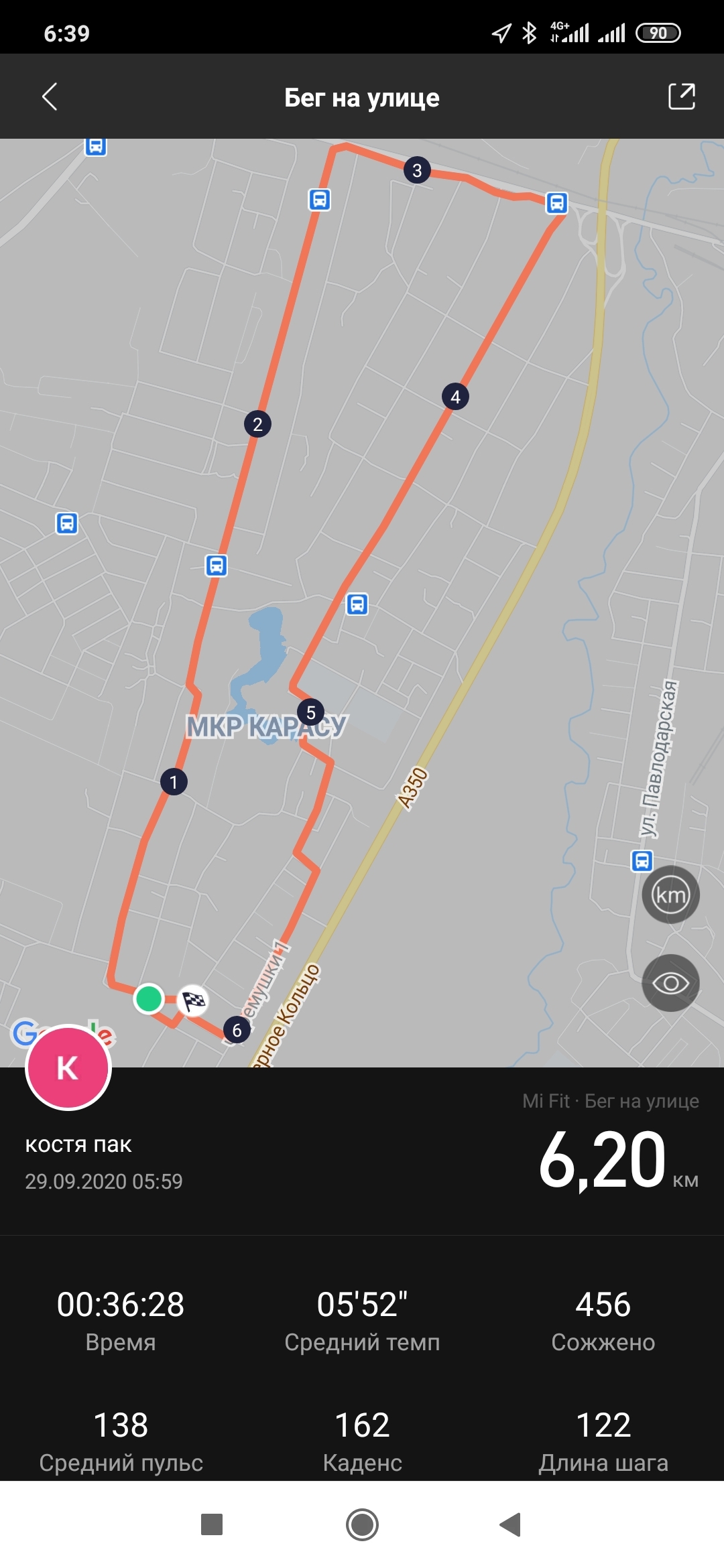Tap the system home button
This screenshot has width=724, height=1568.
[362, 1524]
